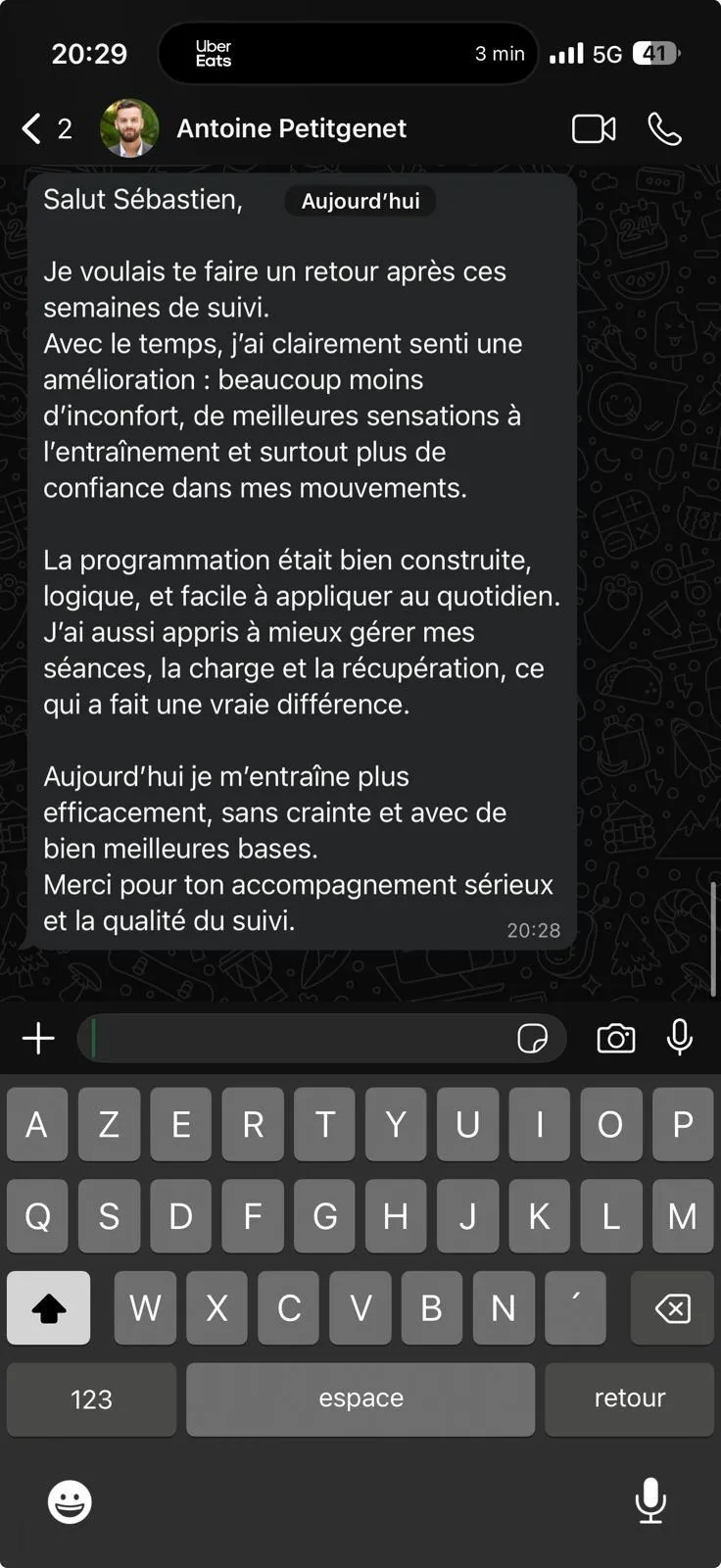
Task: Open the sticker picker in message field
Action: 532,1038
